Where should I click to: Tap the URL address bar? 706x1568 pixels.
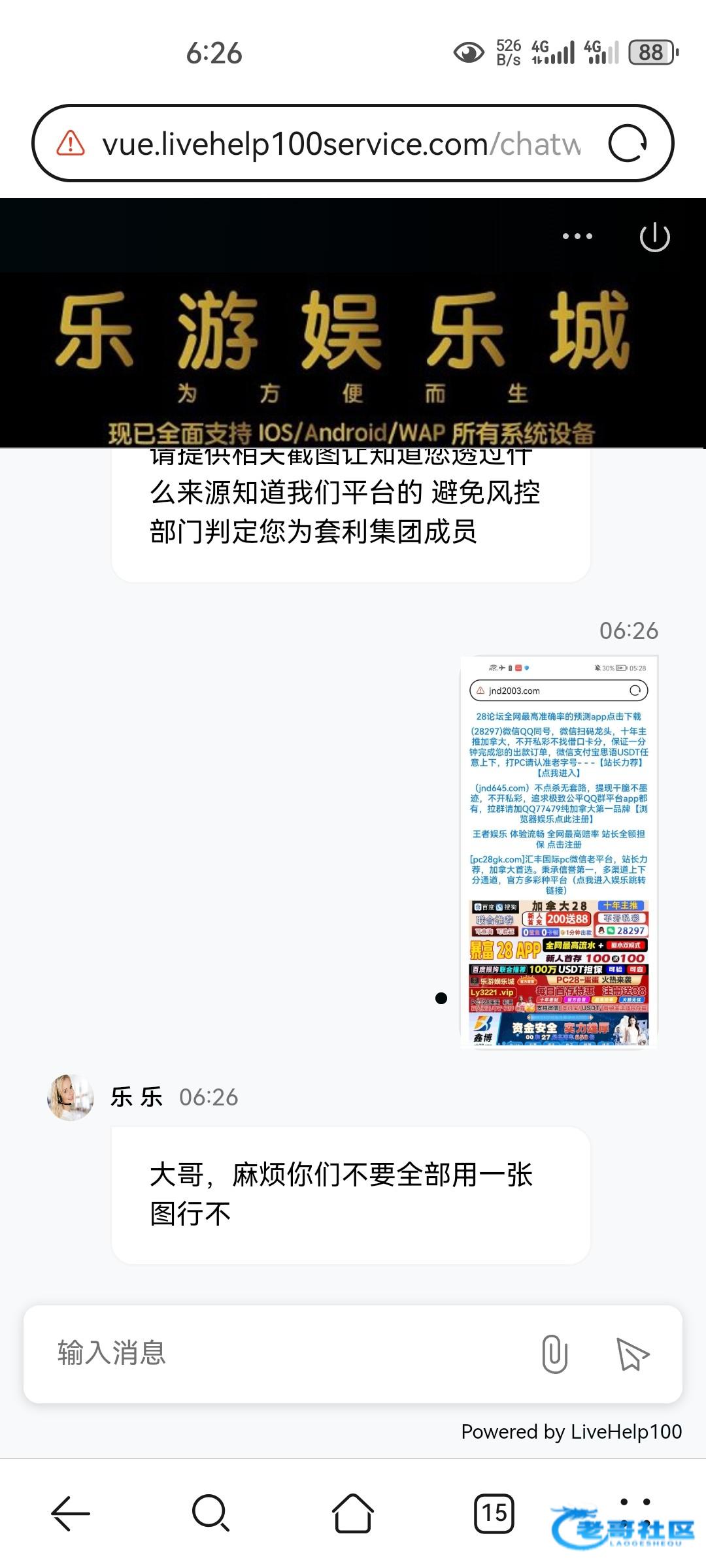[340, 144]
